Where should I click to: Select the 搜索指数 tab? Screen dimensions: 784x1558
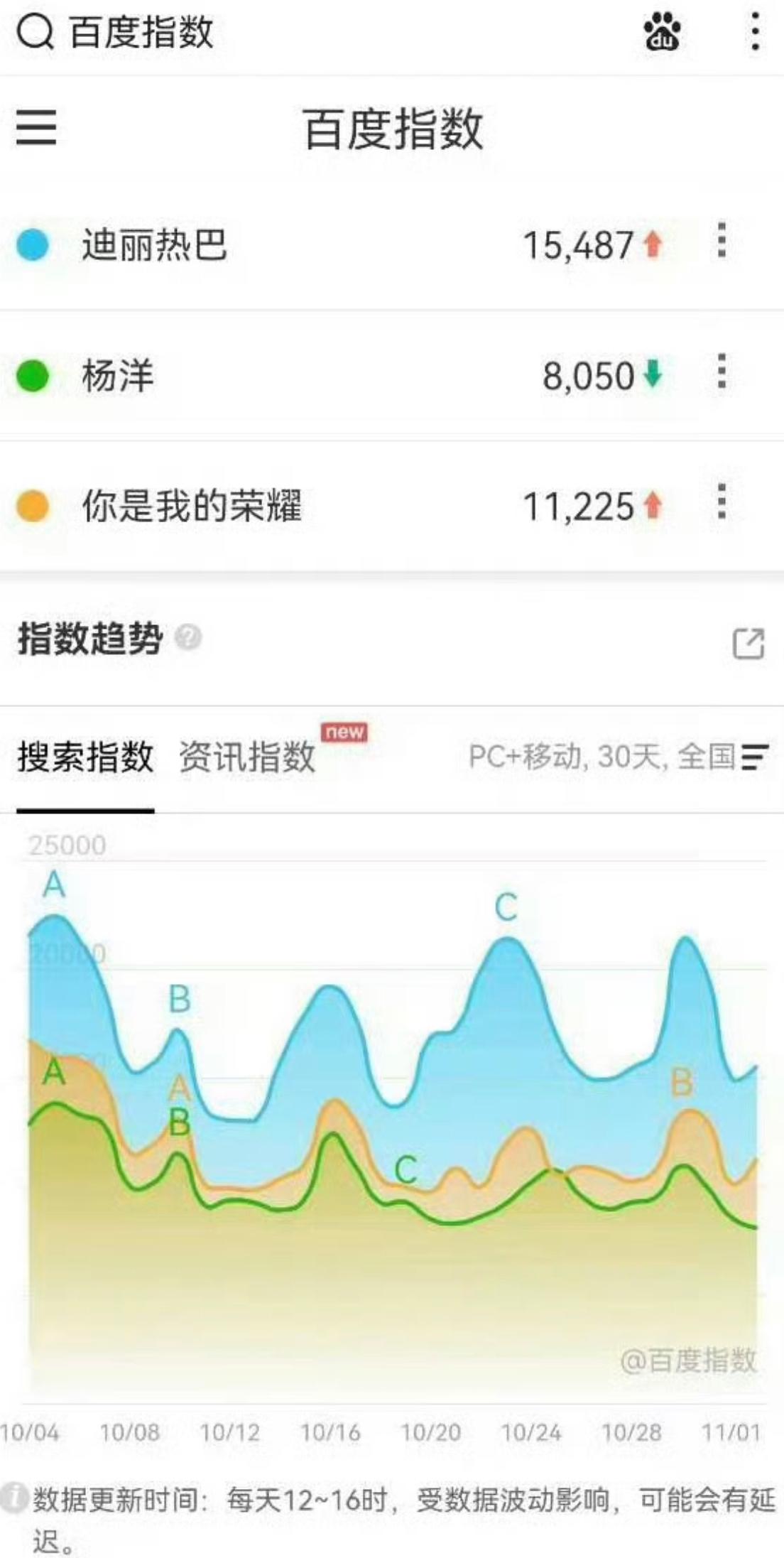point(85,756)
